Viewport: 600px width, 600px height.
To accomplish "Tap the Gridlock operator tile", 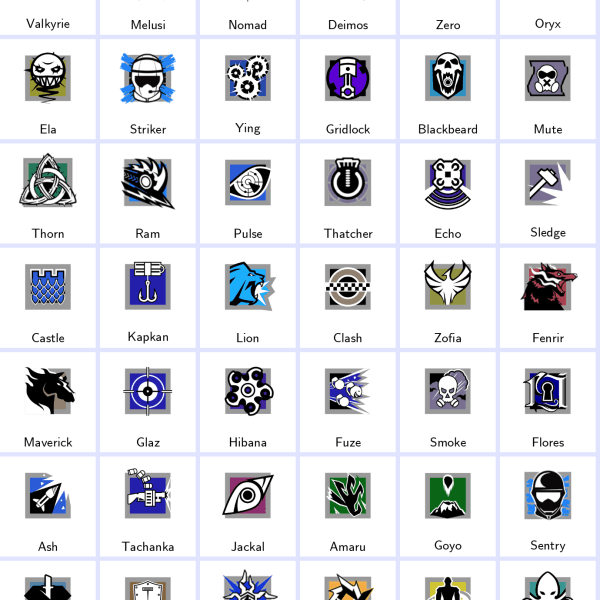I will tap(348, 88).
